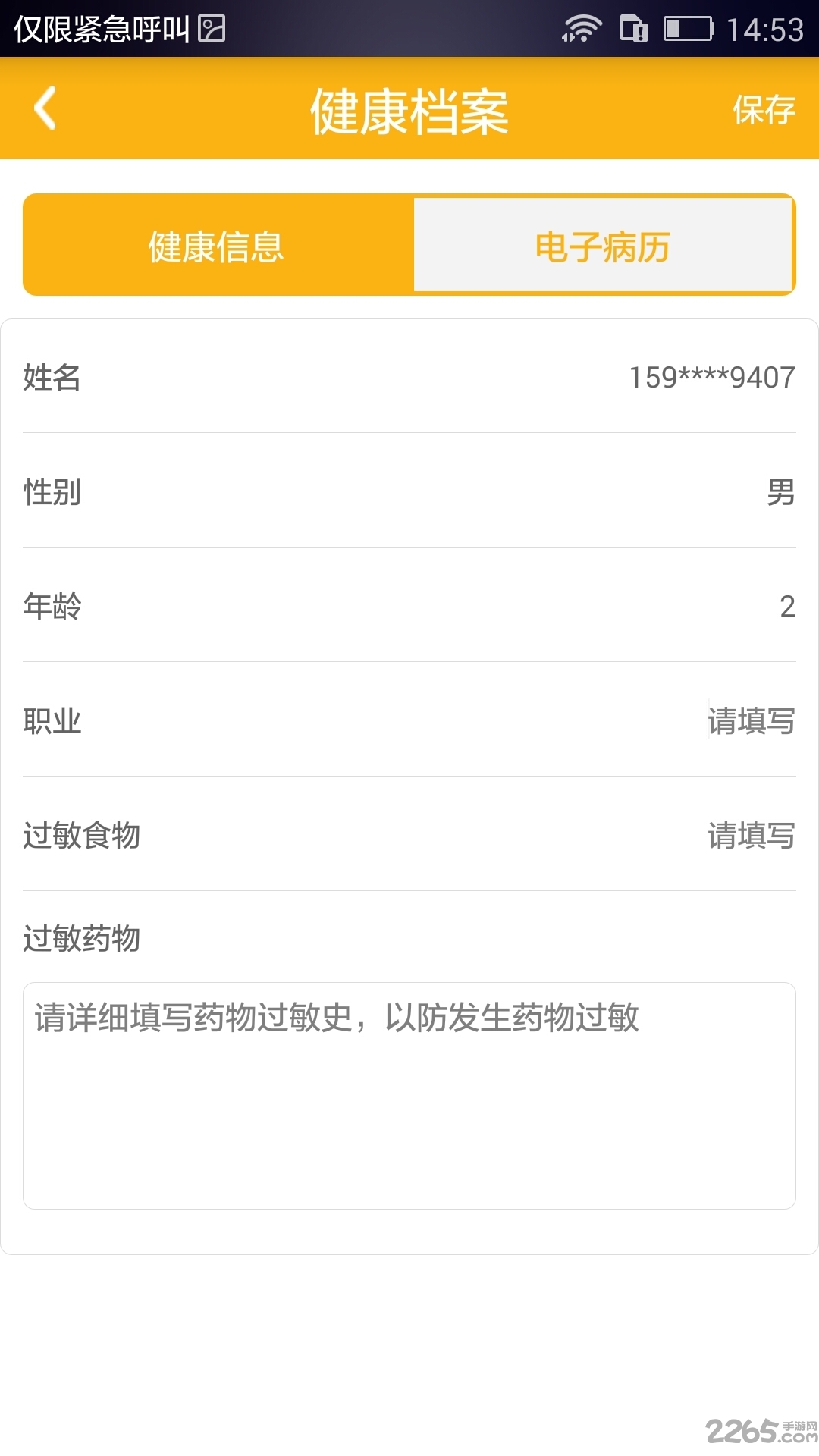The image size is (819, 1456).
Task: Change the 性别 value
Action: pyautogui.click(x=780, y=491)
